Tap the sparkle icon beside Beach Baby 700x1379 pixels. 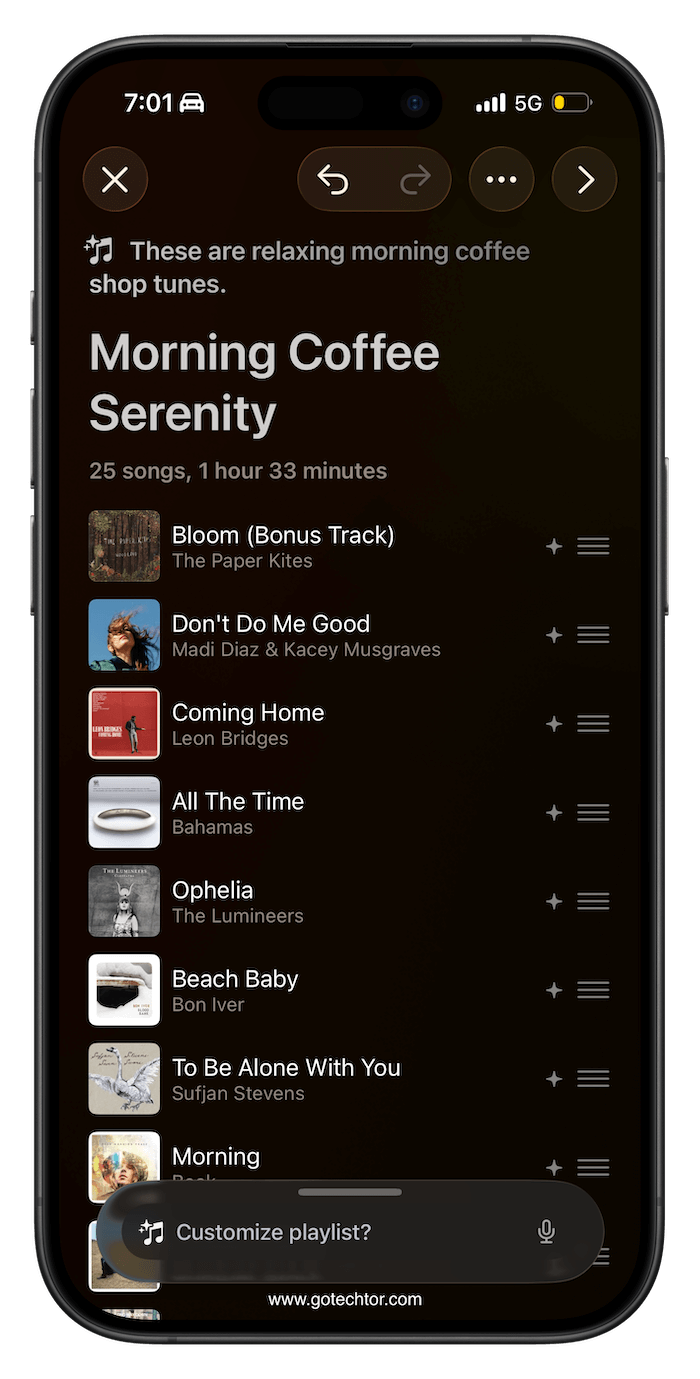click(x=554, y=990)
